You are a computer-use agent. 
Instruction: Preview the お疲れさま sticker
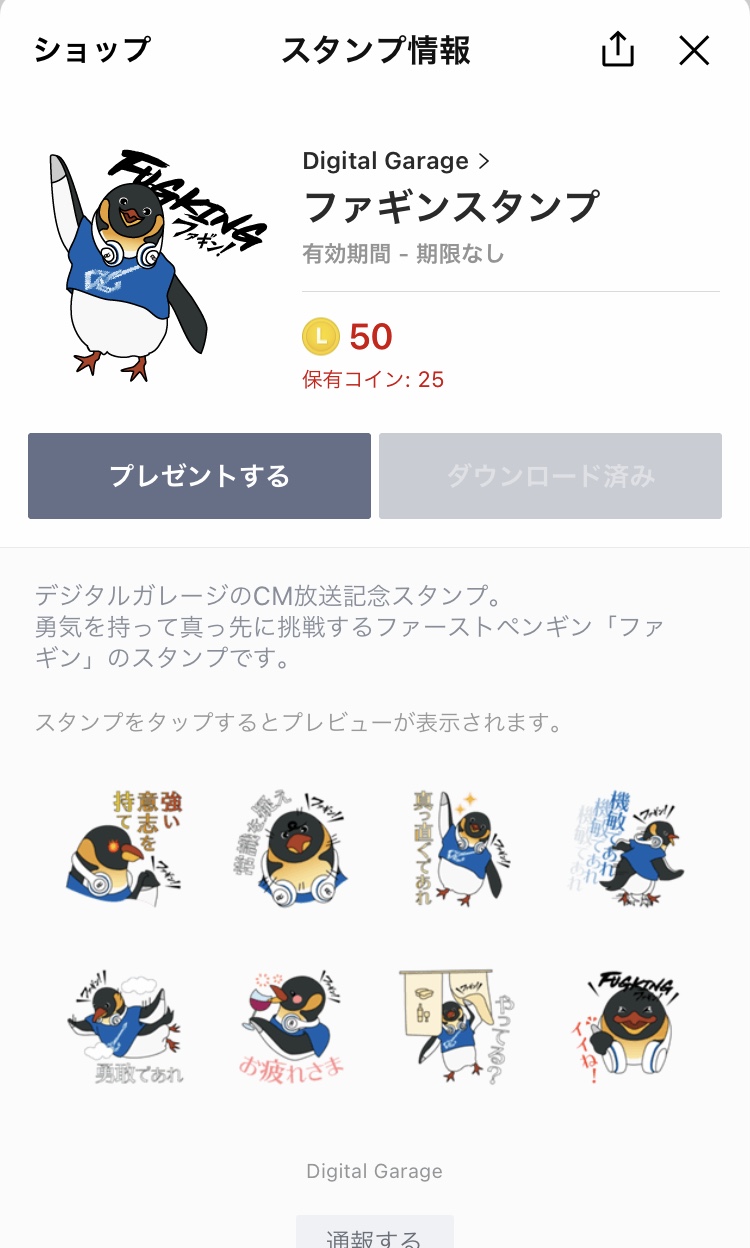pyautogui.click(x=291, y=1028)
